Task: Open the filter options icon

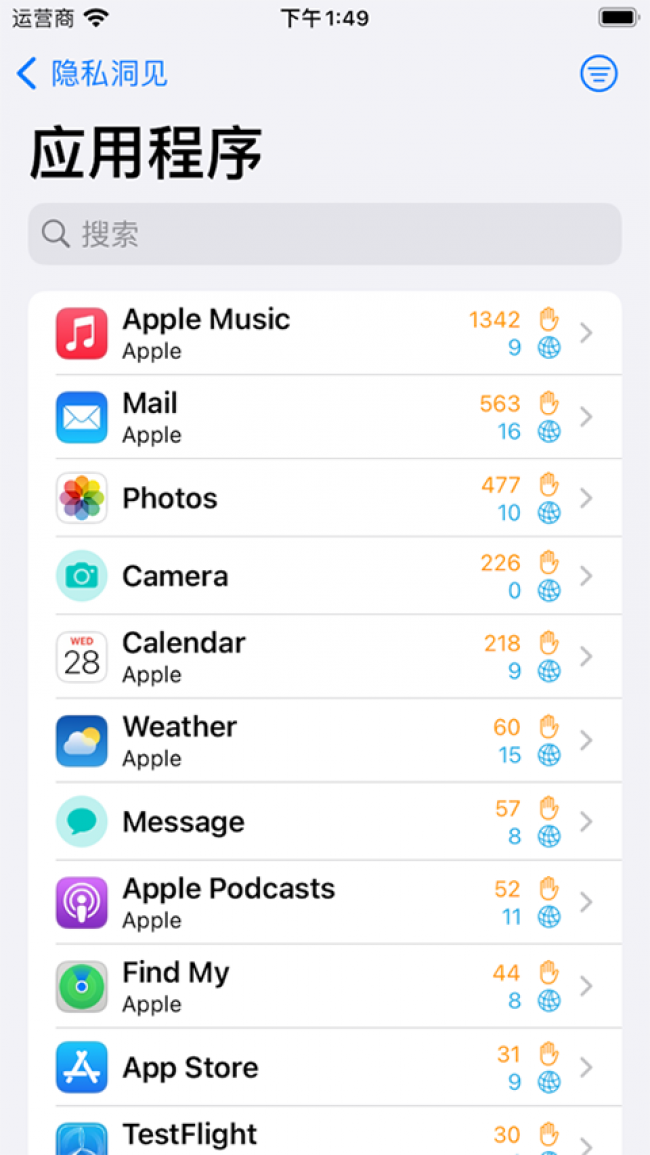Action: [599, 73]
